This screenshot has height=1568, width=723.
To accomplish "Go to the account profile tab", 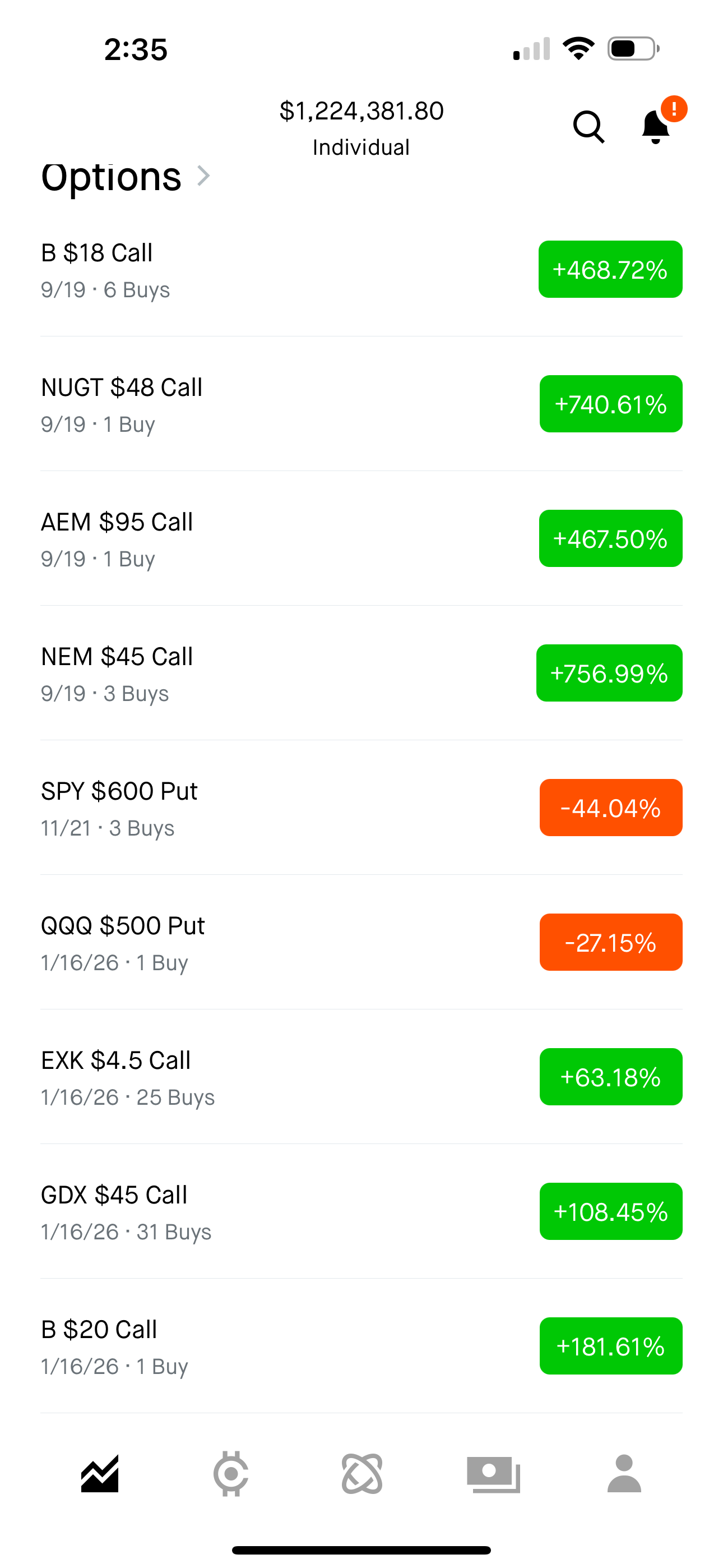I will pyautogui.click(x=624, y=1474).
